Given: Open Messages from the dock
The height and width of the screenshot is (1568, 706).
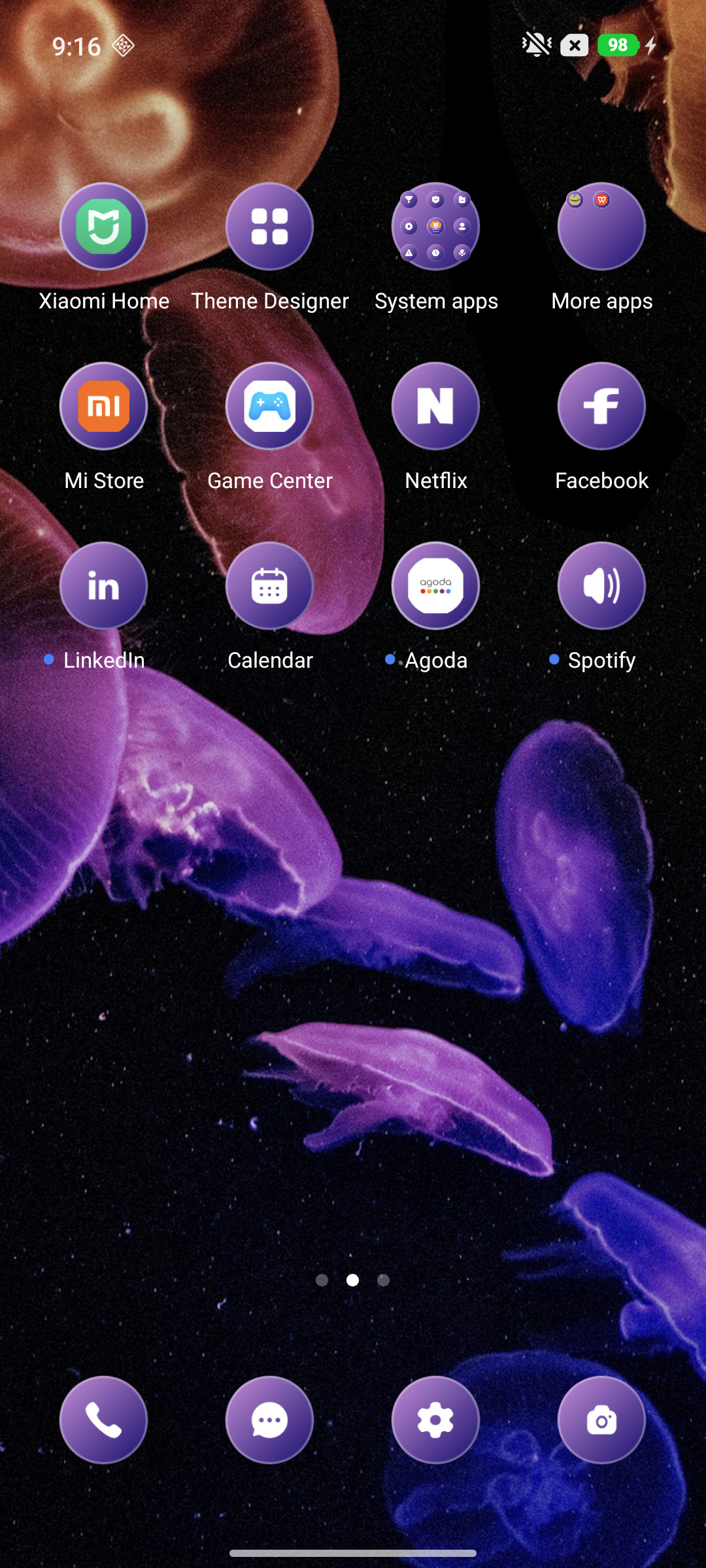Looking at the screenshot, I should tap(269, 1420).
